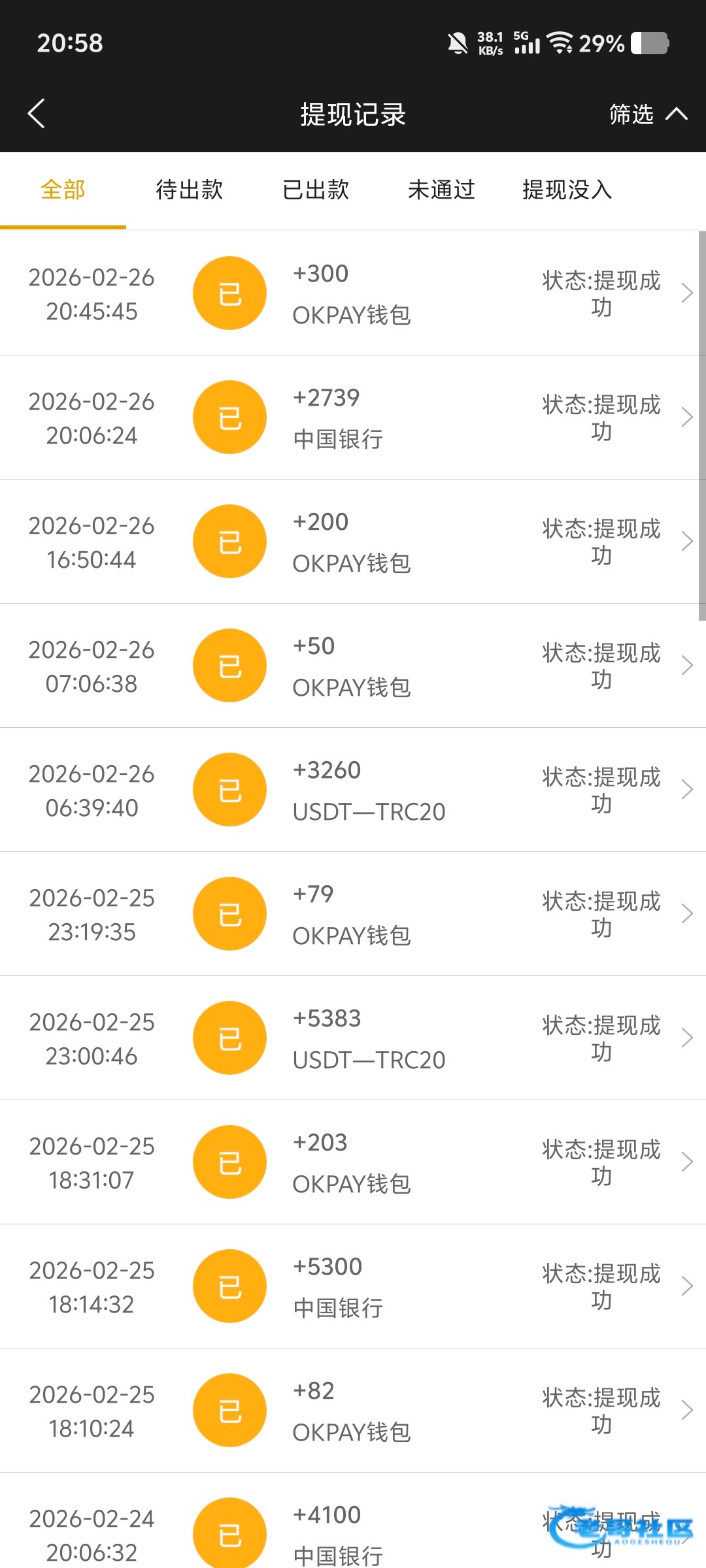The height and width of the screenshot is (1568, 706).
Task: Select the 已出款 tab
Action: [x=316, y=190]
